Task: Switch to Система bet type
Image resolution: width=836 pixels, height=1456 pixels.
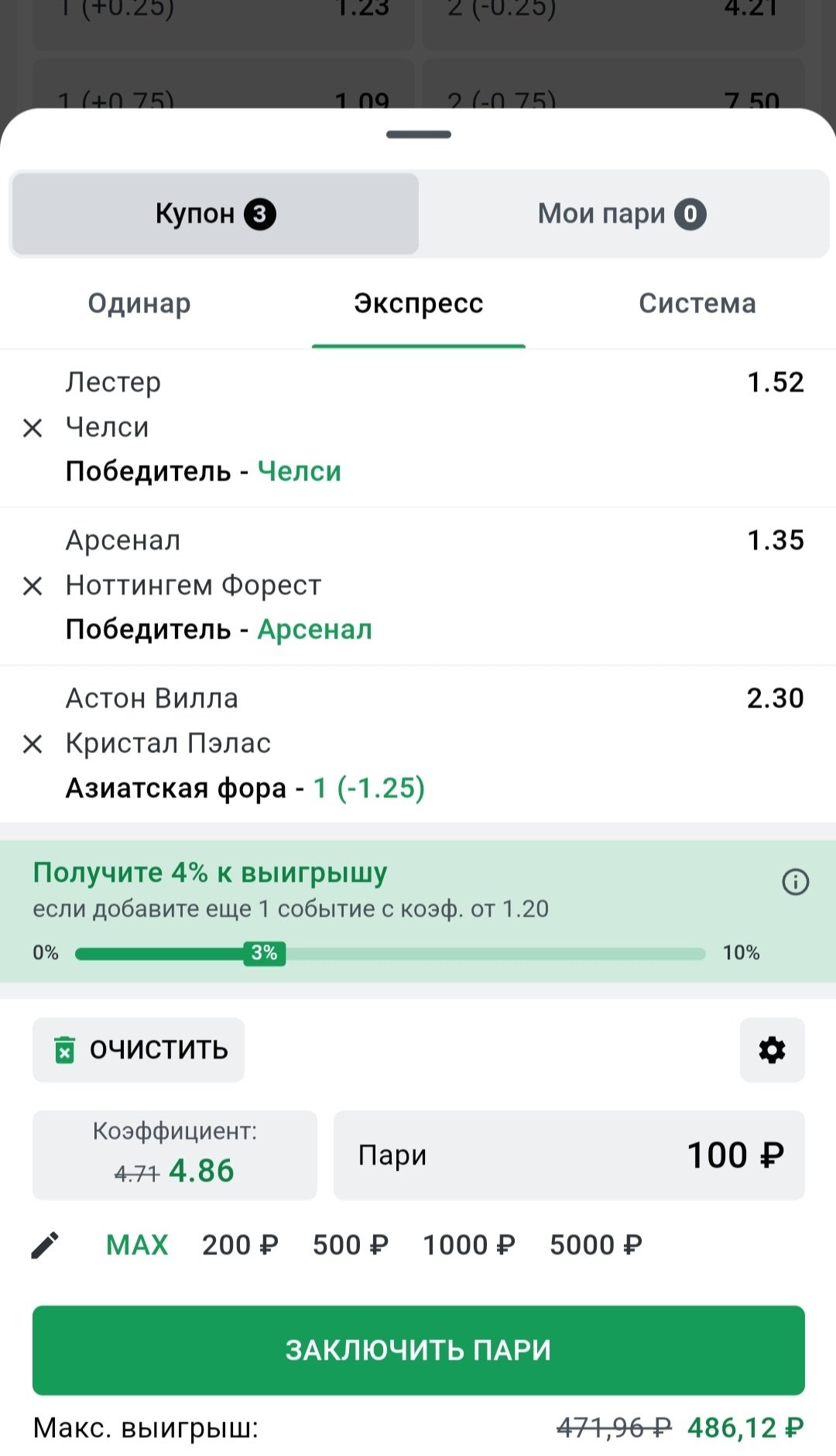Action: (697, 304)
